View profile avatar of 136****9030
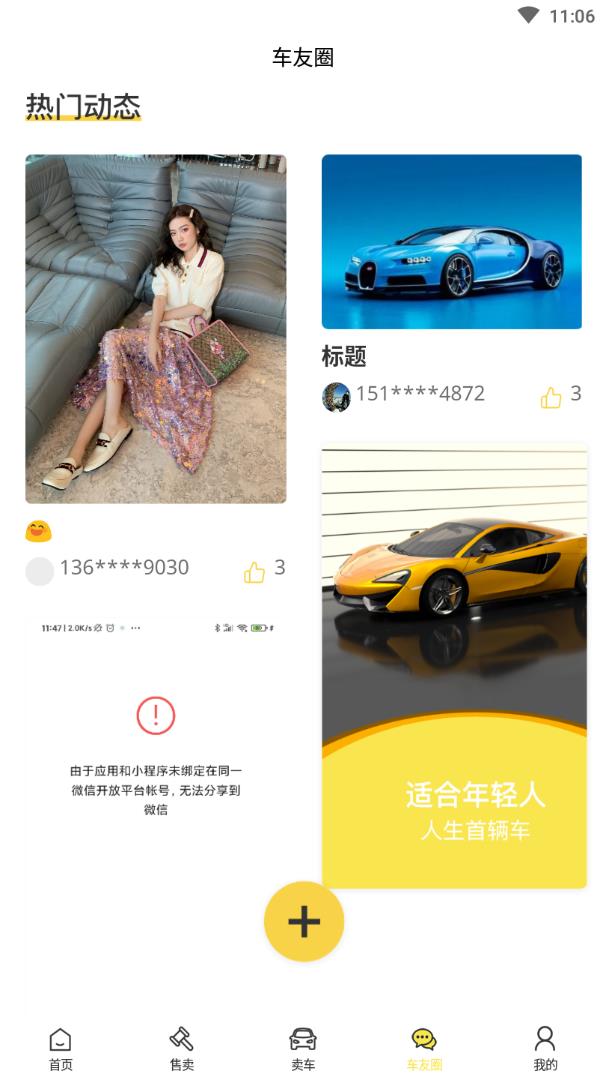 39,571
